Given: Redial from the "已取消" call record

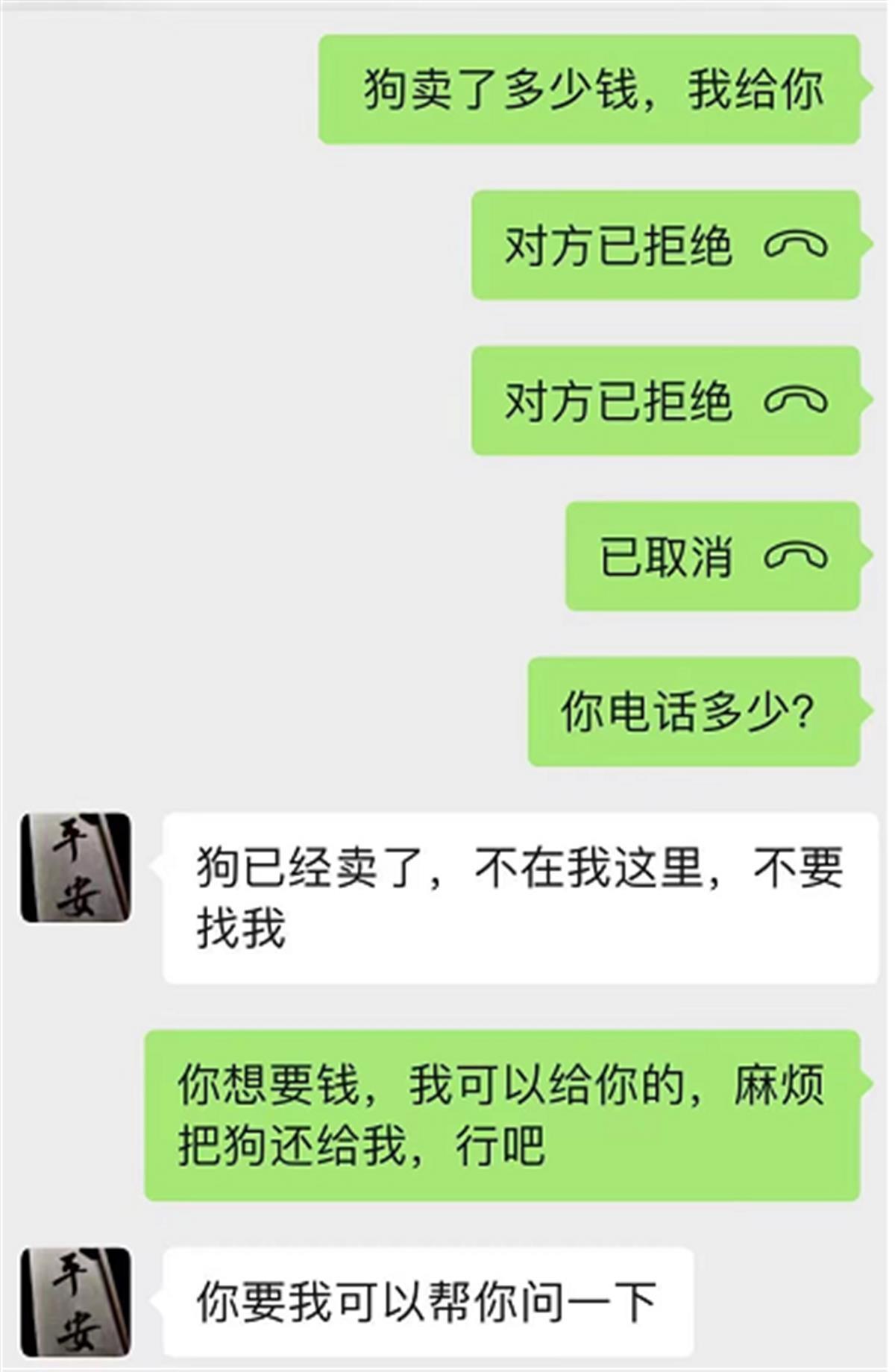Looking at the screenshot, I should pos(712,556).
